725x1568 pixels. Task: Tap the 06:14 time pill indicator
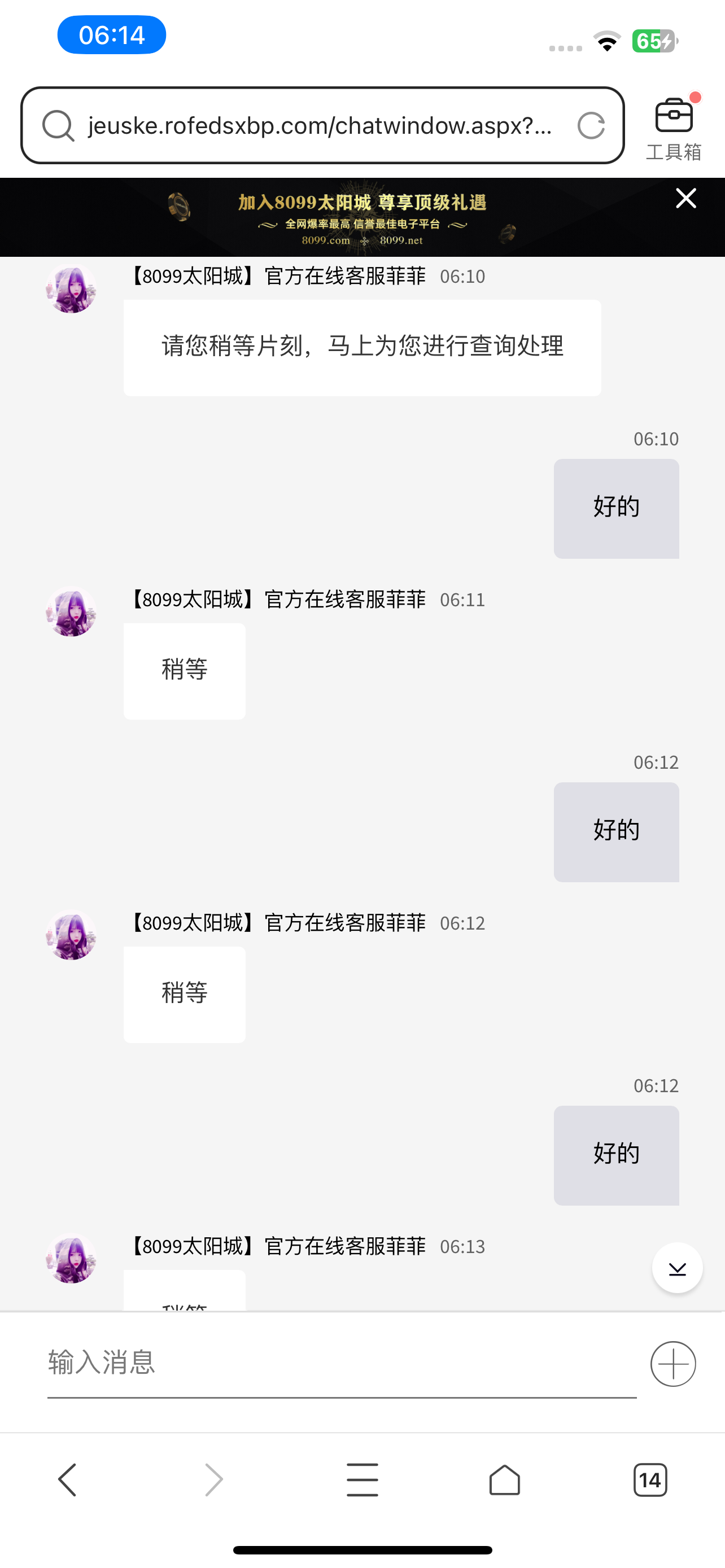click(111, 36)
